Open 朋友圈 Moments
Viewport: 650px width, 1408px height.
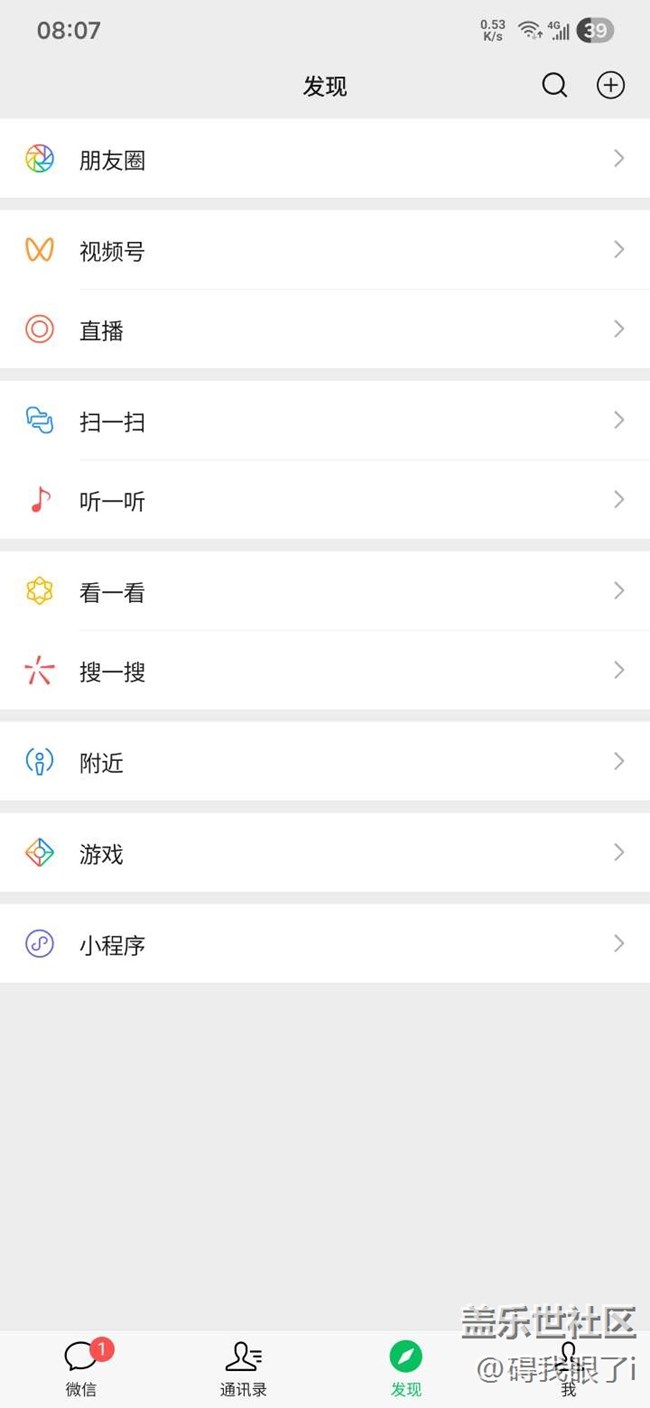coord(325,159)
